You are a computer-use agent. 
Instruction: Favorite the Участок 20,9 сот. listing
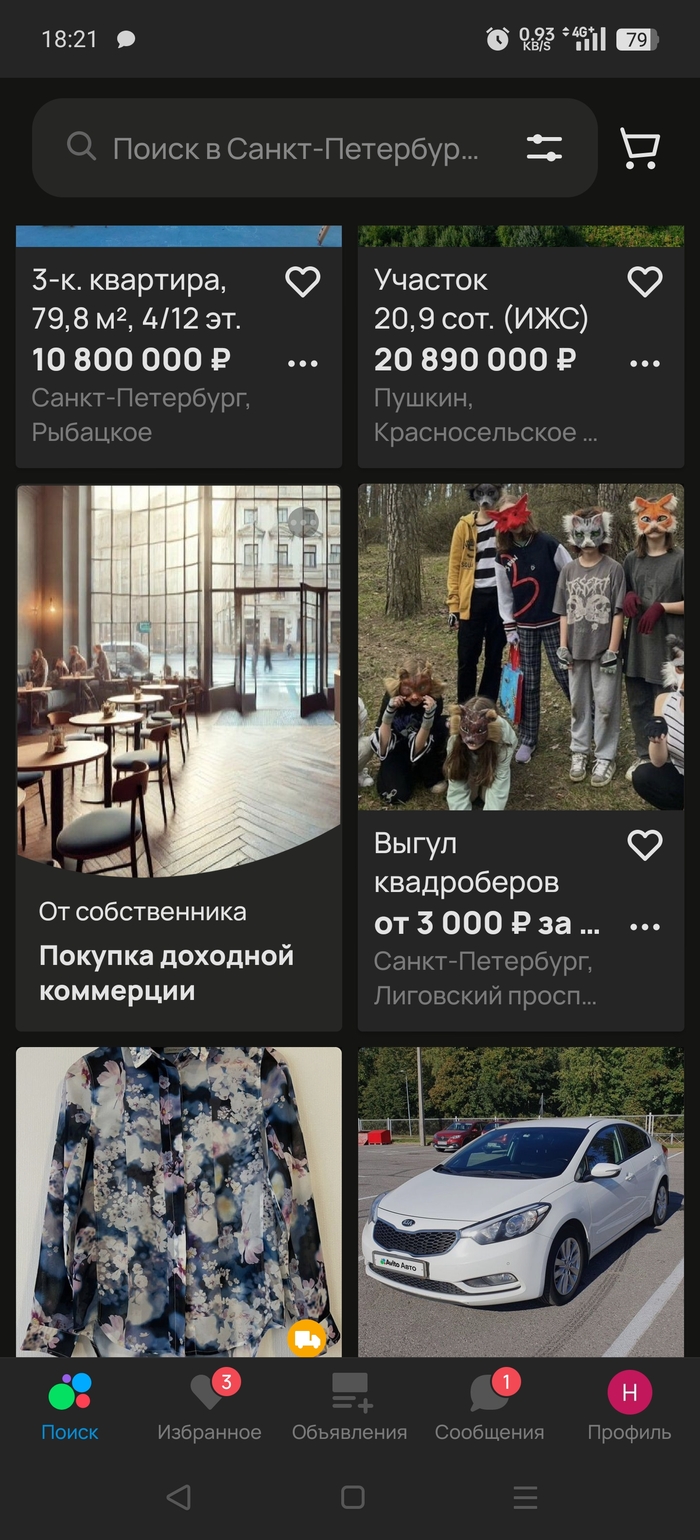645,282
